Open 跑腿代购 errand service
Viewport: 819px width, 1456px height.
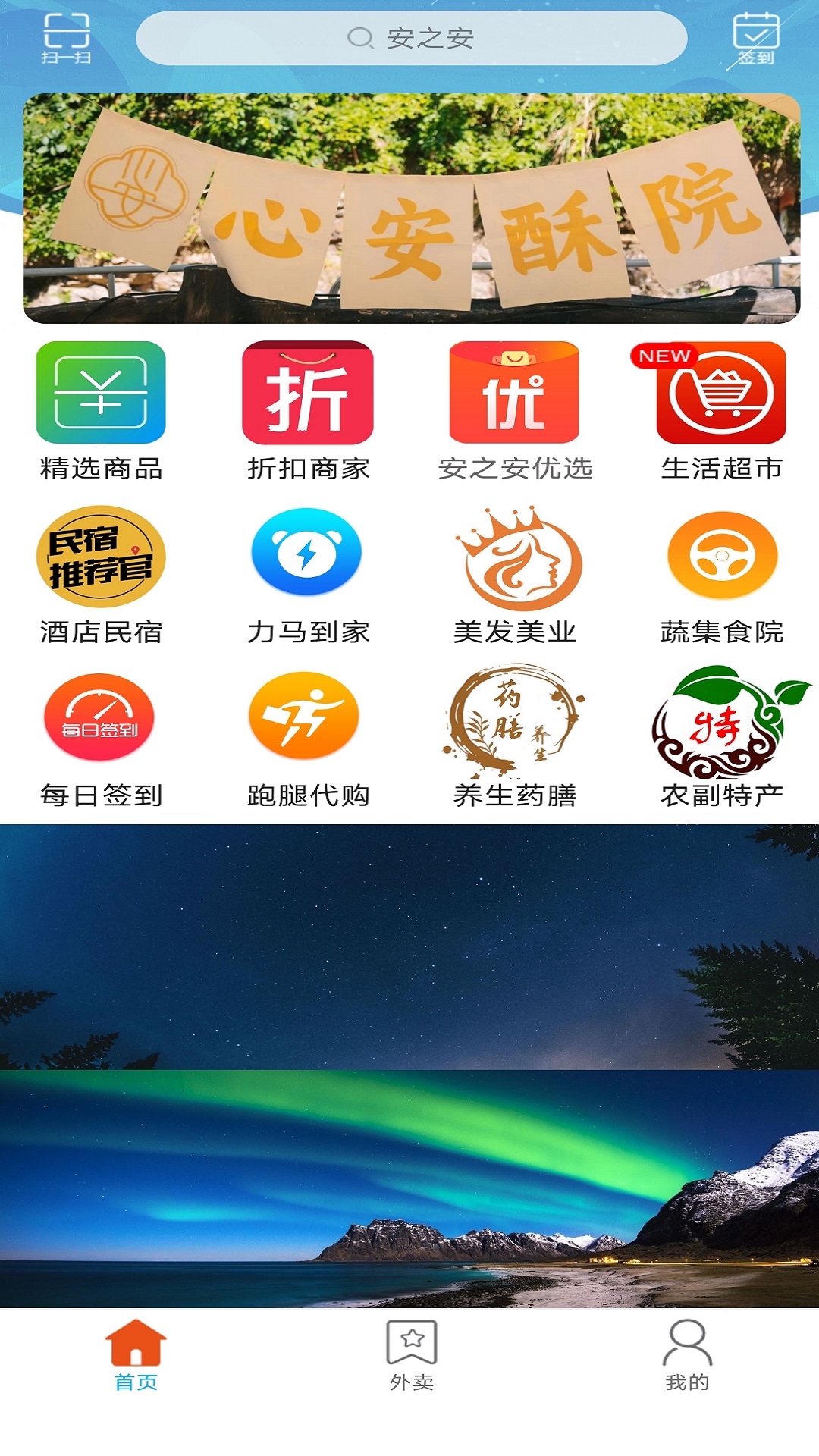click(x=308, y=739)
